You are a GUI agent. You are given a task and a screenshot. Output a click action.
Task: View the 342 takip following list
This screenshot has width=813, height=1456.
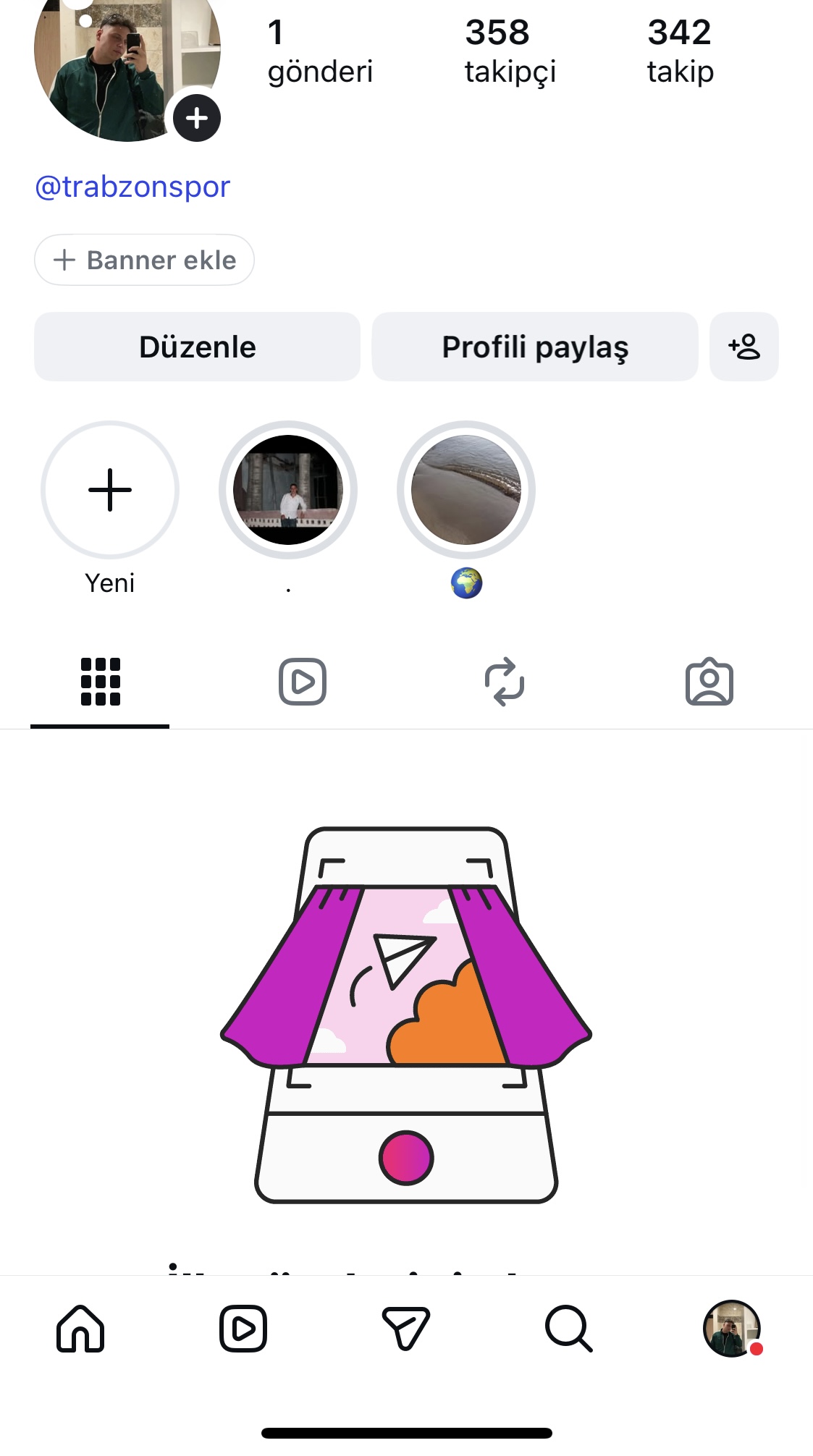tap(681, 52)
